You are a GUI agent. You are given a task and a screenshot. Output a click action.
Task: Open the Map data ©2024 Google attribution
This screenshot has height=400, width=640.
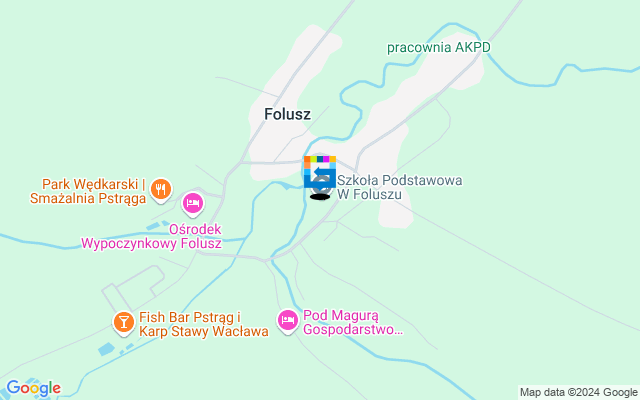tap(578, 392)
